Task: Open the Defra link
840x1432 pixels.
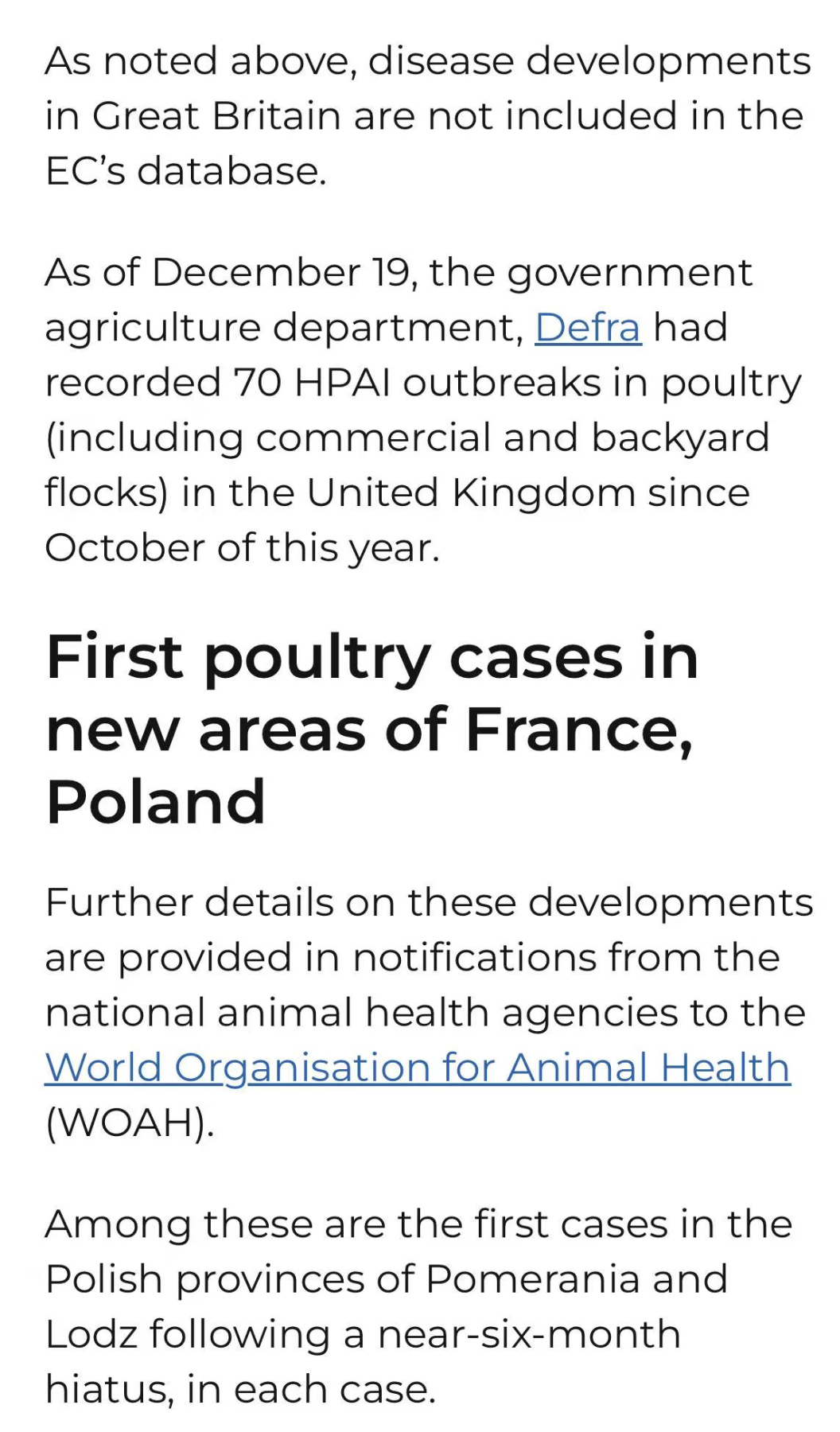Action: (x=587, y=328)
